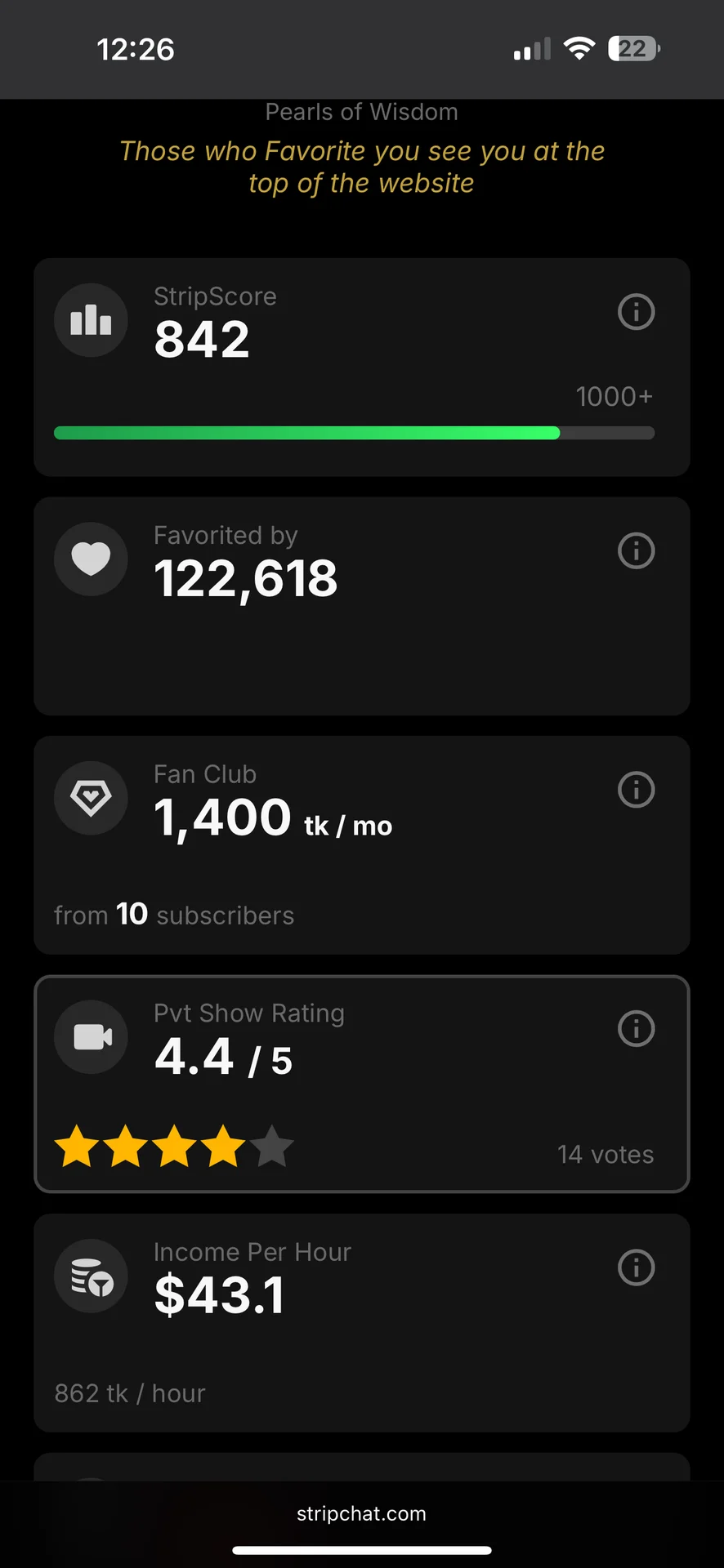
Task: View Pvt Show Rating info details
Action: (636, 1028)
